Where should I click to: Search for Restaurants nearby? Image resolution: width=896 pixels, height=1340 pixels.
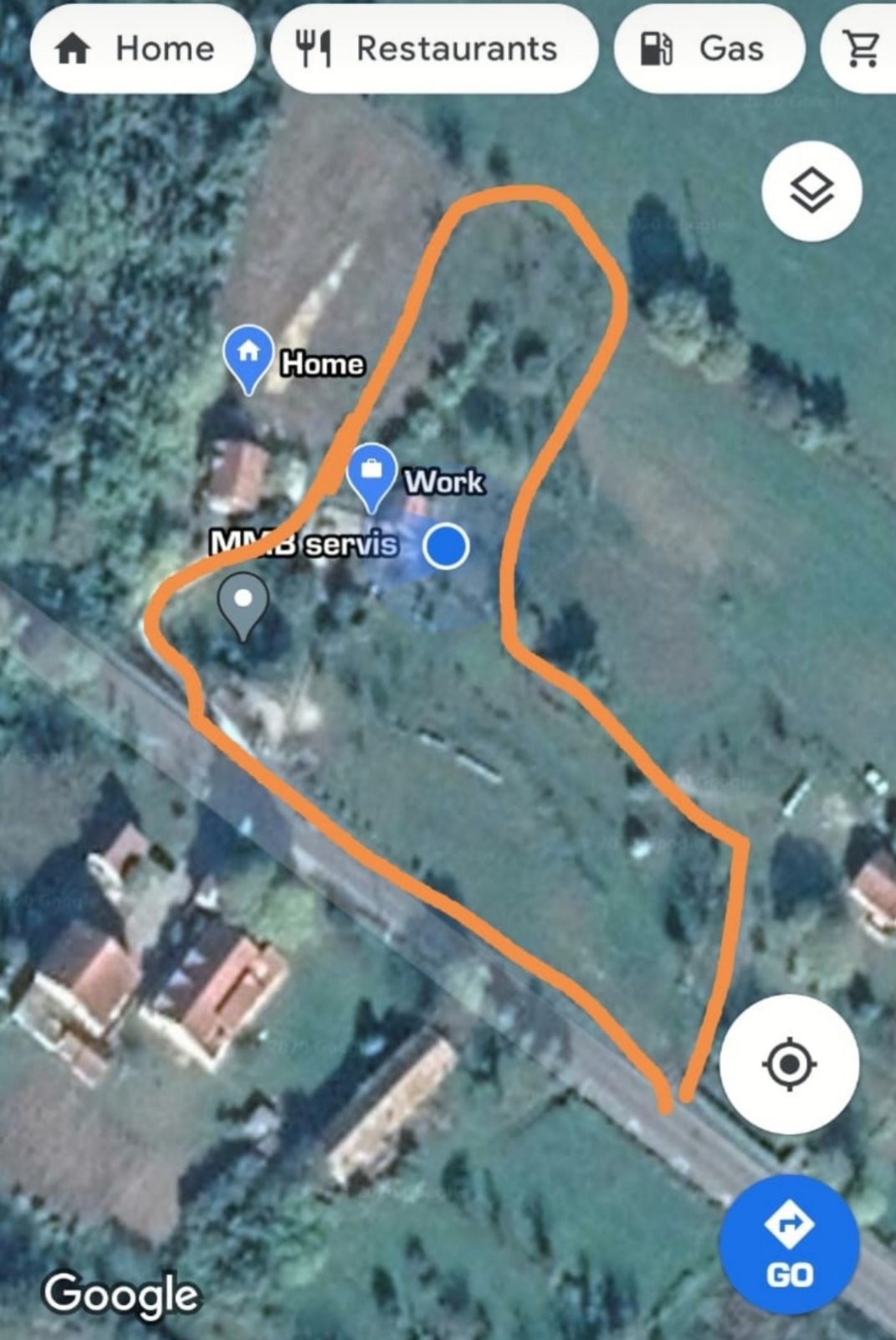coord(434,49)
